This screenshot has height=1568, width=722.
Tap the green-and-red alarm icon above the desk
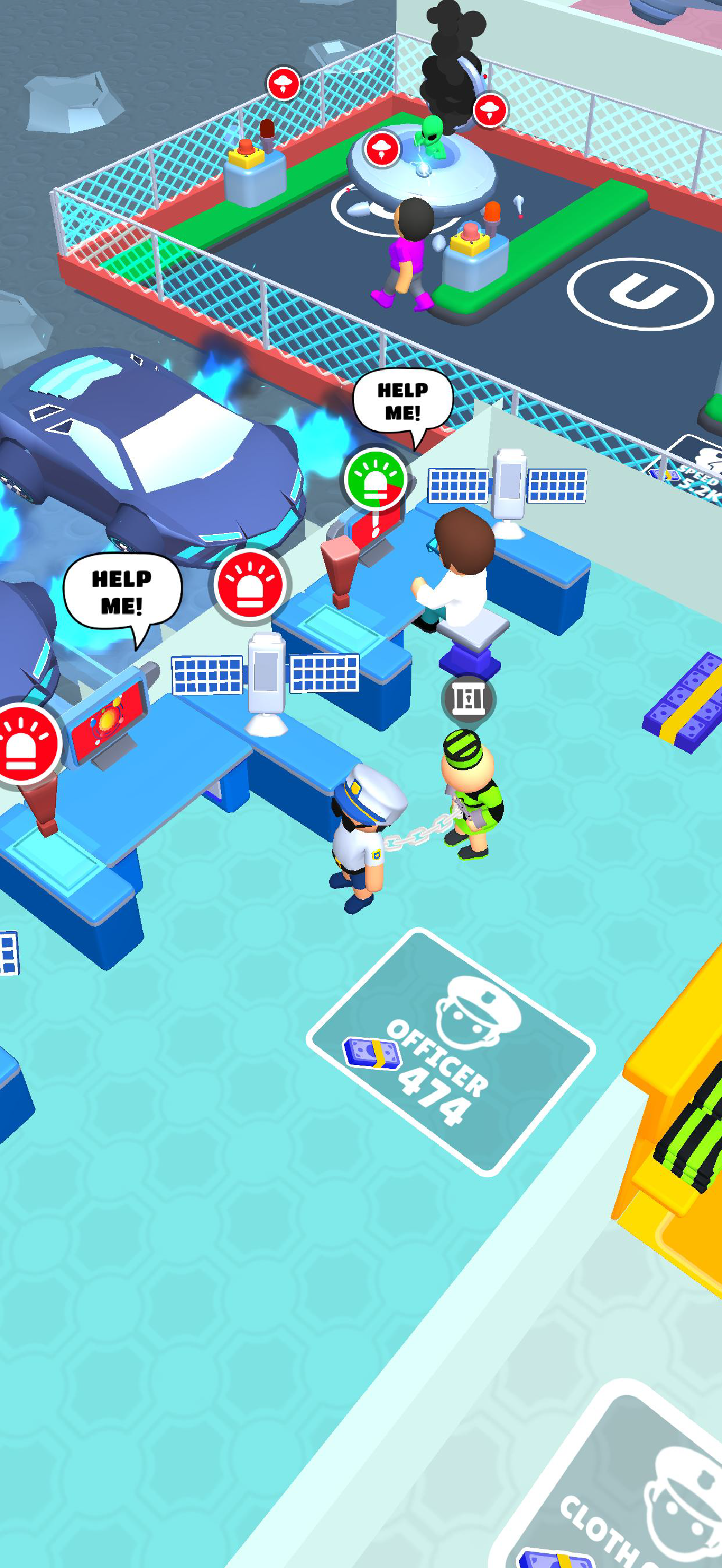tap(376, 479)
